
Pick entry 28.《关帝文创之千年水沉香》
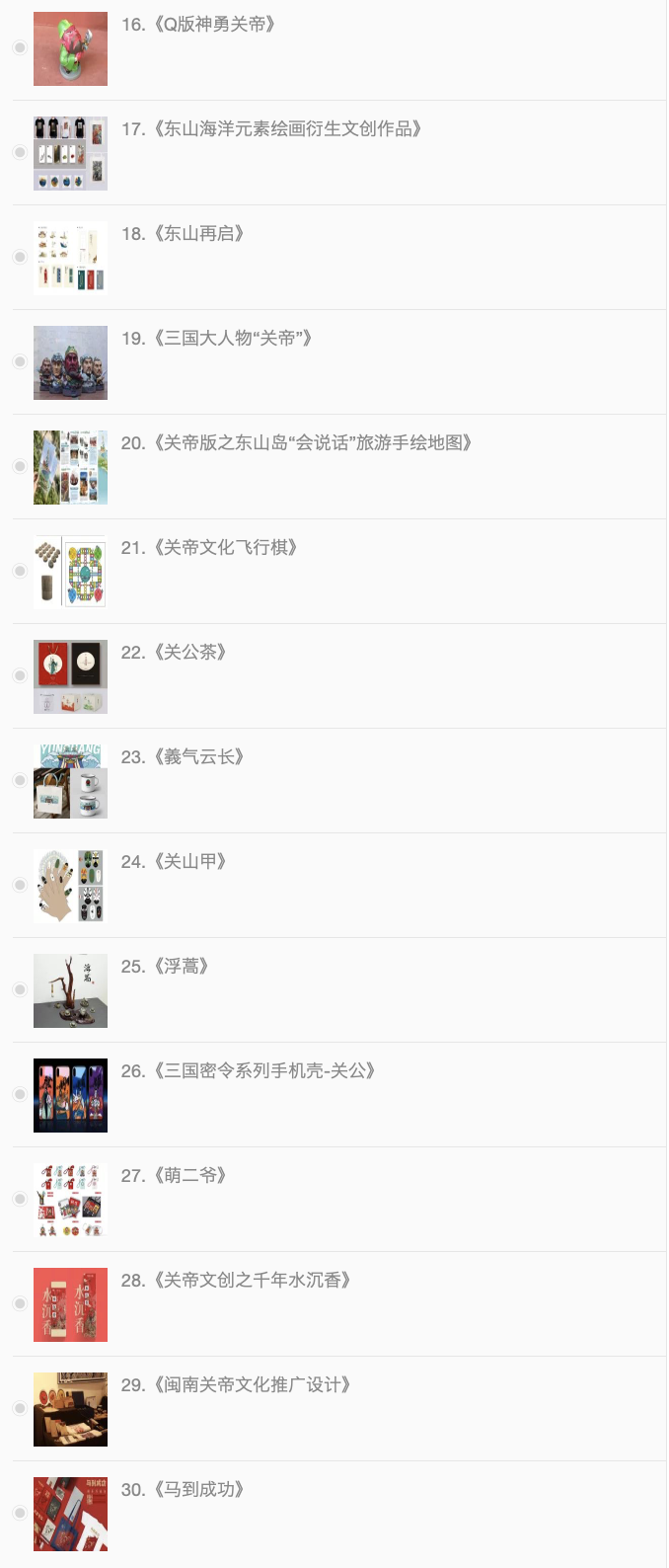(20, 1303)
